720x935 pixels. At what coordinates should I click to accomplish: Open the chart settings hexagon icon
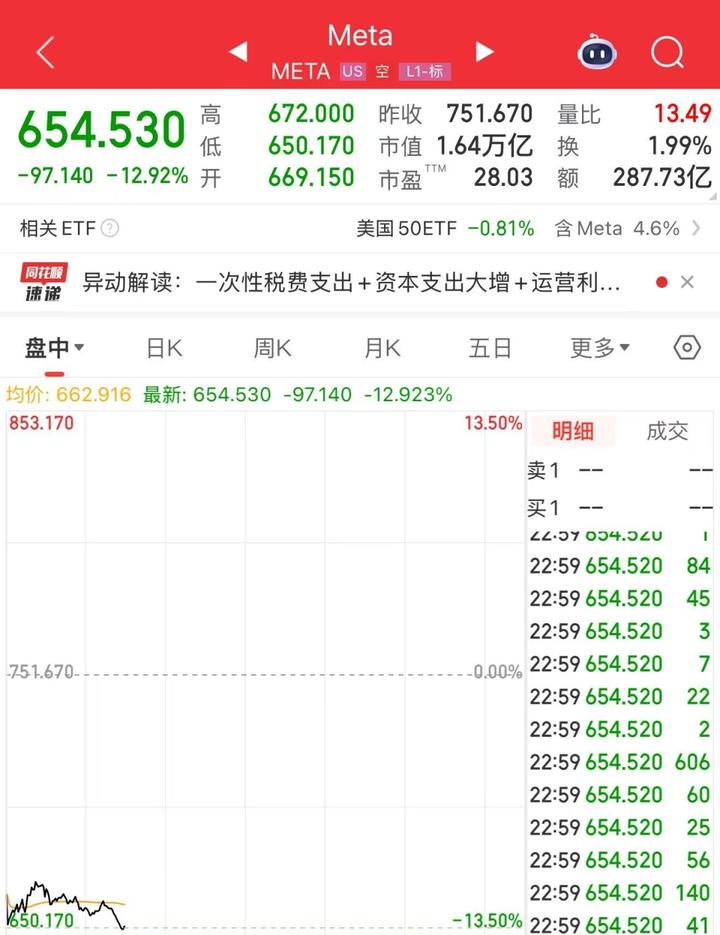(x=687, y=348)
